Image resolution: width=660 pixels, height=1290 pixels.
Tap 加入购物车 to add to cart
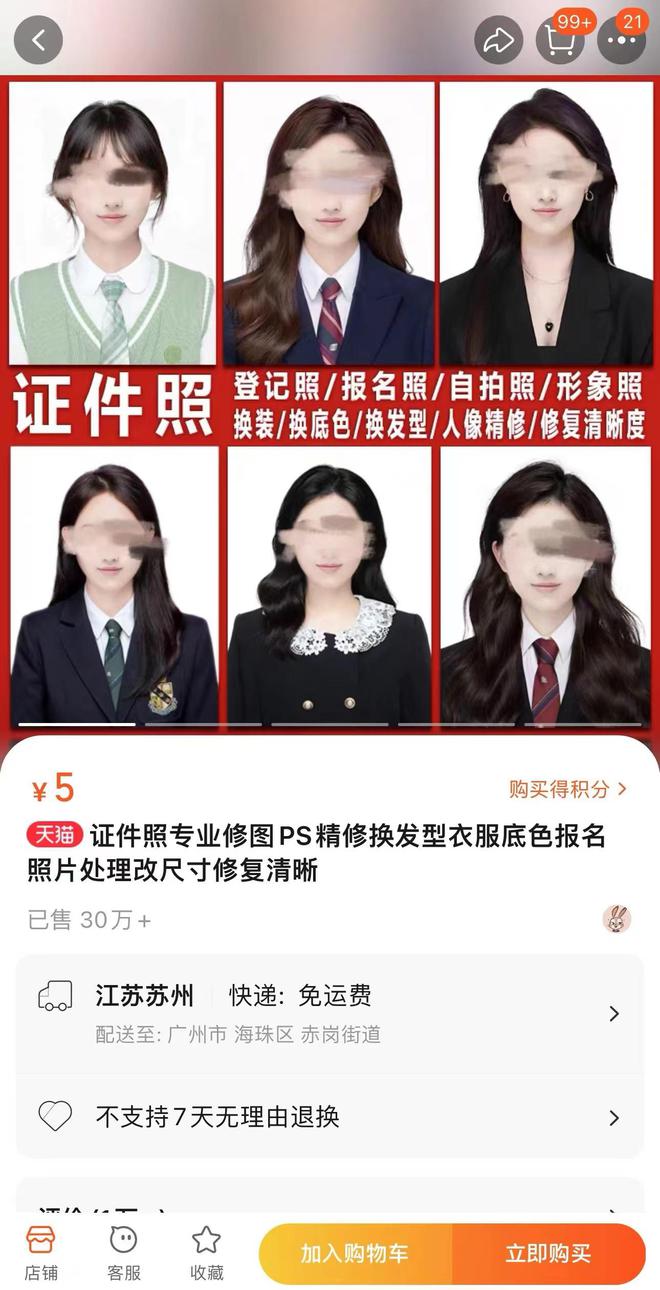point(355,1254)
